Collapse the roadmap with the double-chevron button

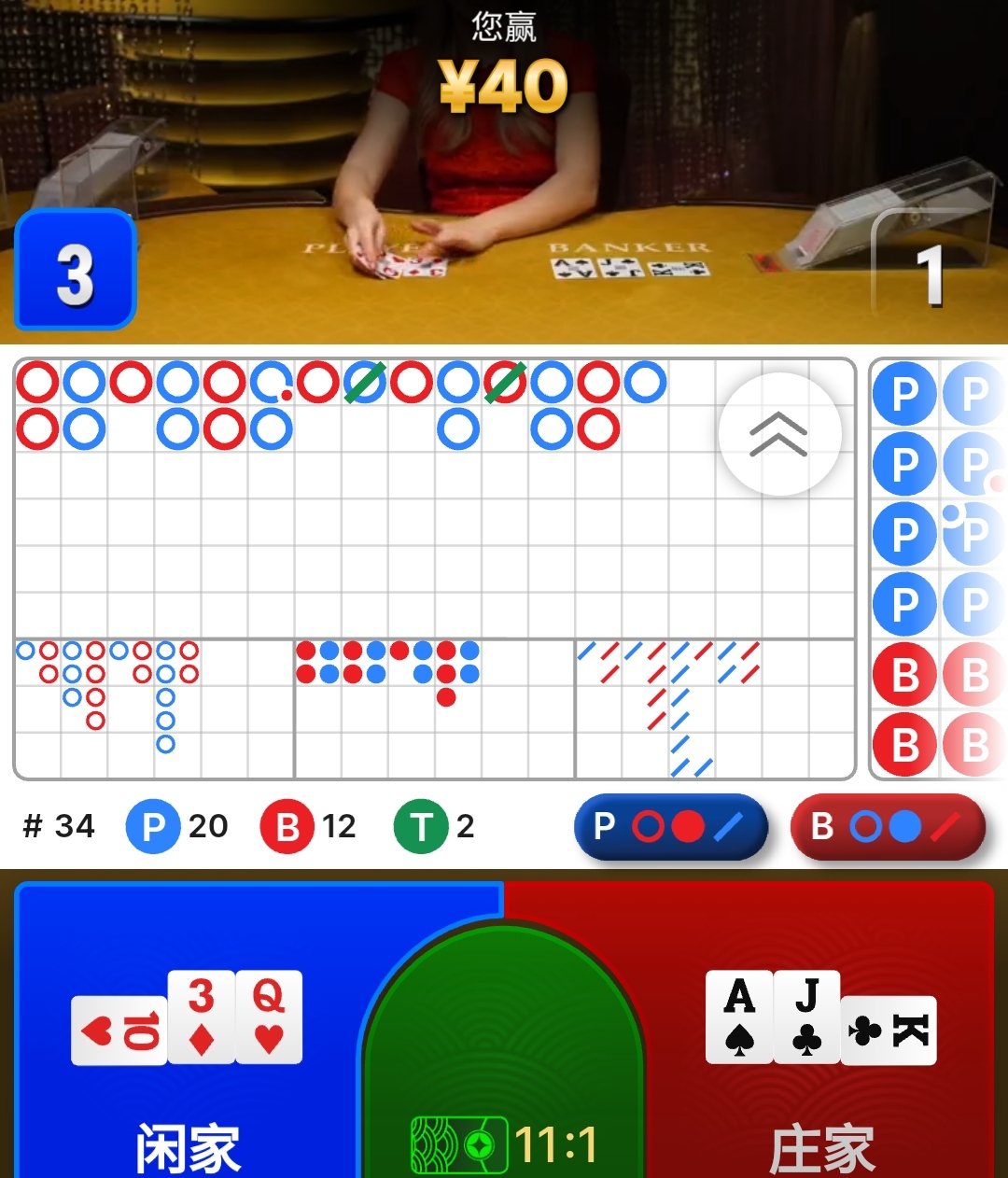(779, 434)
